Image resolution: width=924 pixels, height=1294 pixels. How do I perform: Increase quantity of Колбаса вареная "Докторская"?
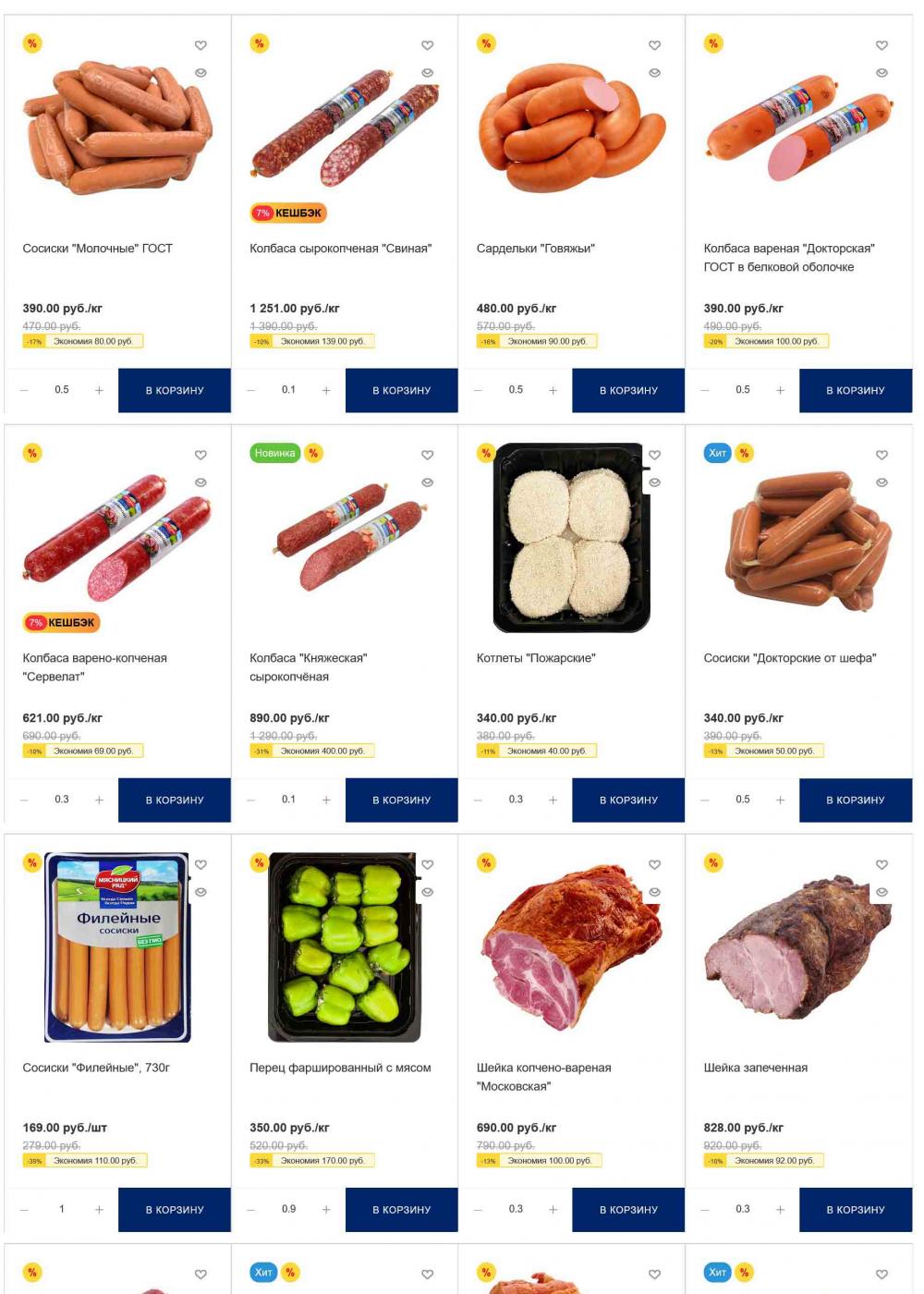[x=780, y=390]
